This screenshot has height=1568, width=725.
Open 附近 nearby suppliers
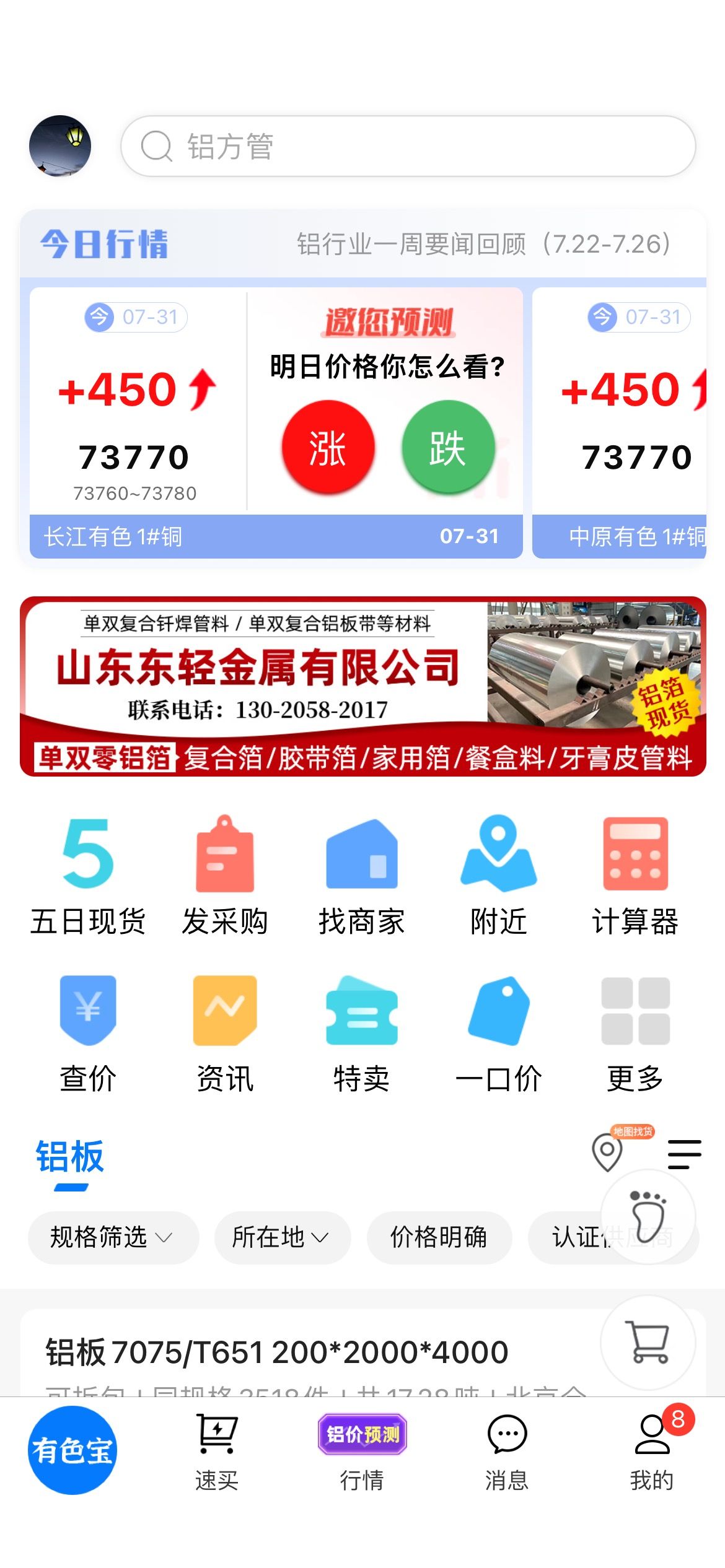[499, 876]
